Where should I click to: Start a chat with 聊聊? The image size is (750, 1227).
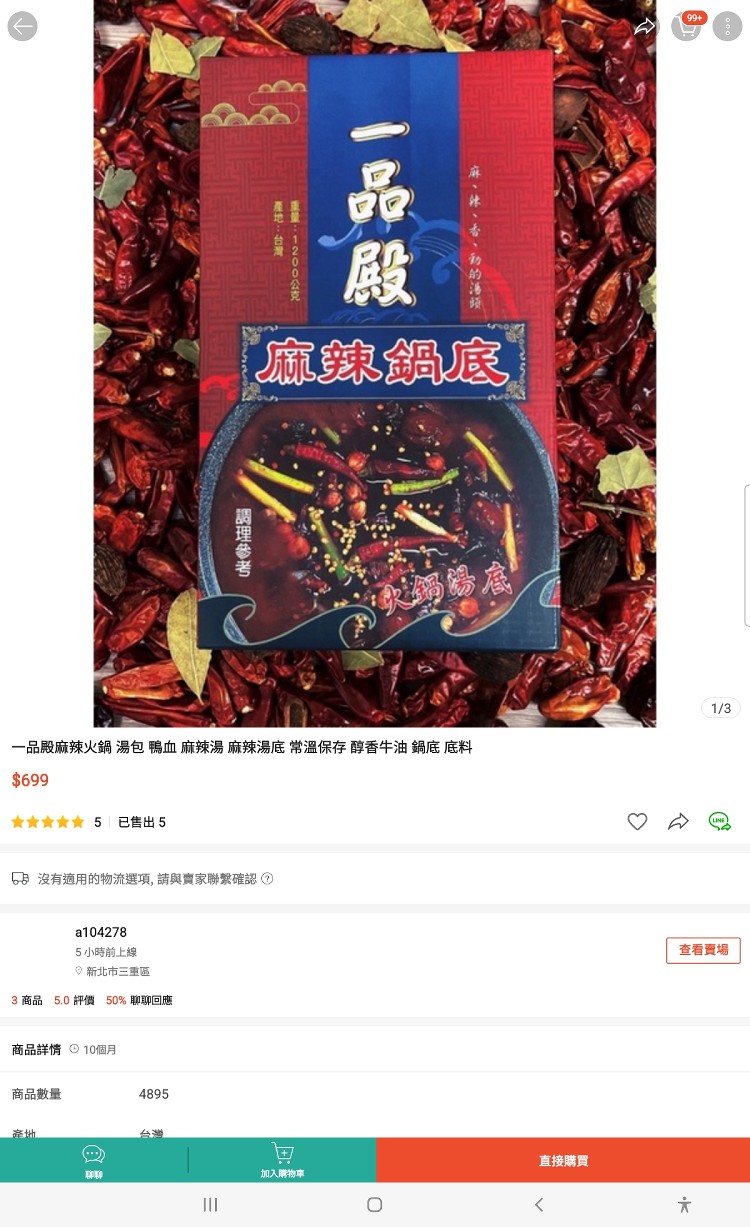click(94, 1160)
